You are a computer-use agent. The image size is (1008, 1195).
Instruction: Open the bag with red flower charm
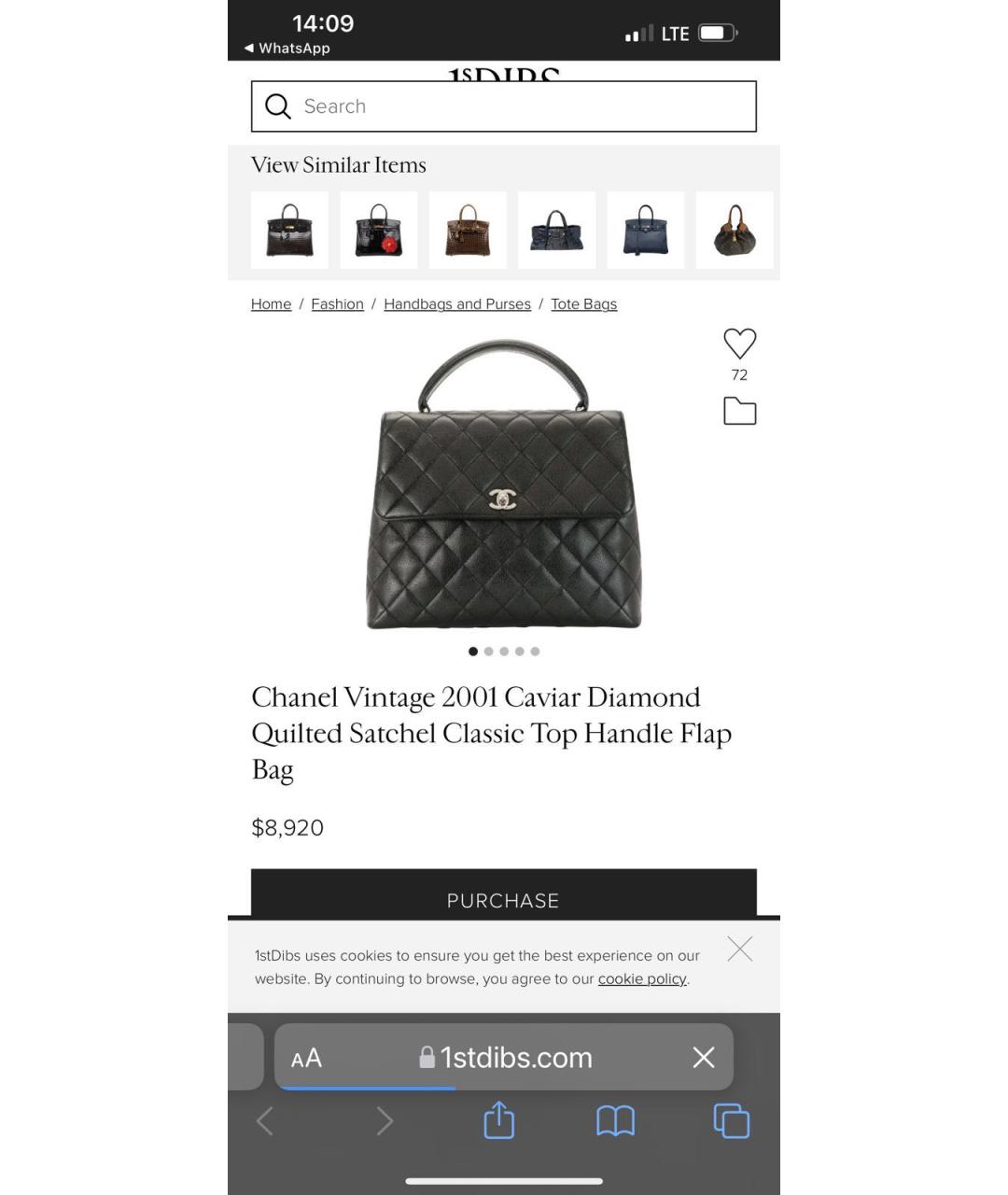(x=378, y=231)
